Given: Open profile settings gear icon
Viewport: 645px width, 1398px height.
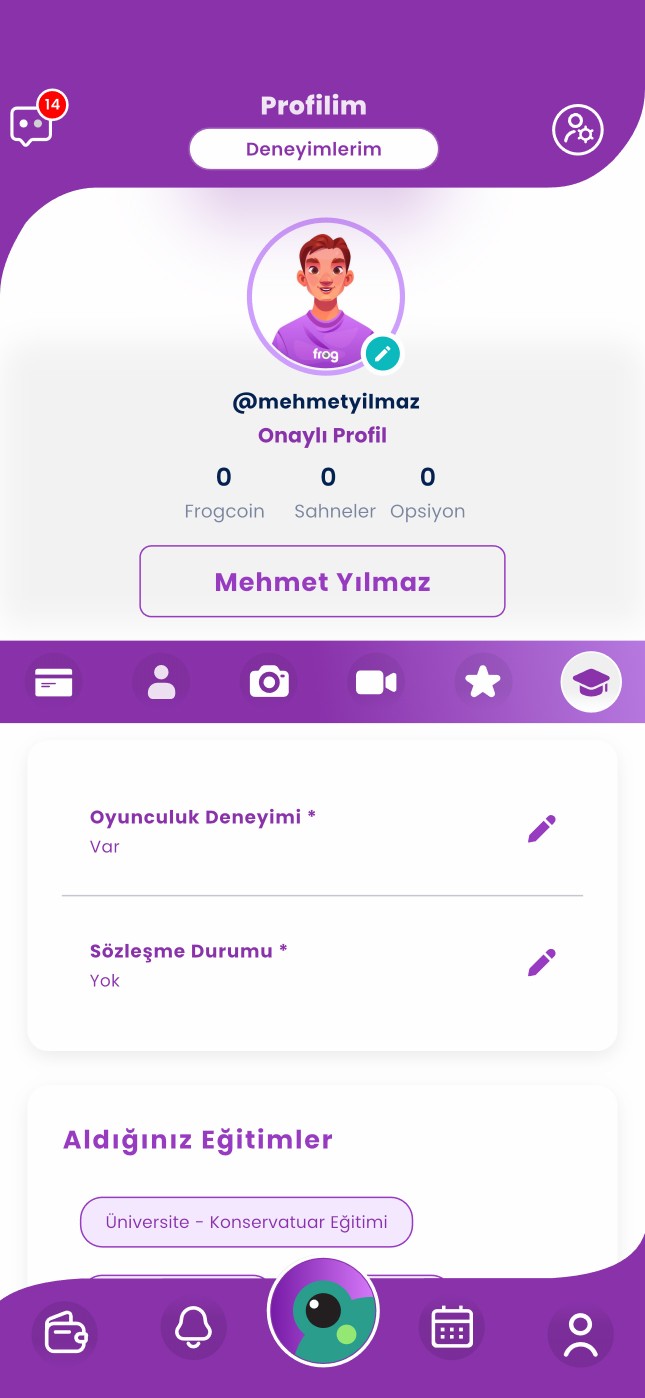Looking at the screenshot, I should [x=578, y=129].
